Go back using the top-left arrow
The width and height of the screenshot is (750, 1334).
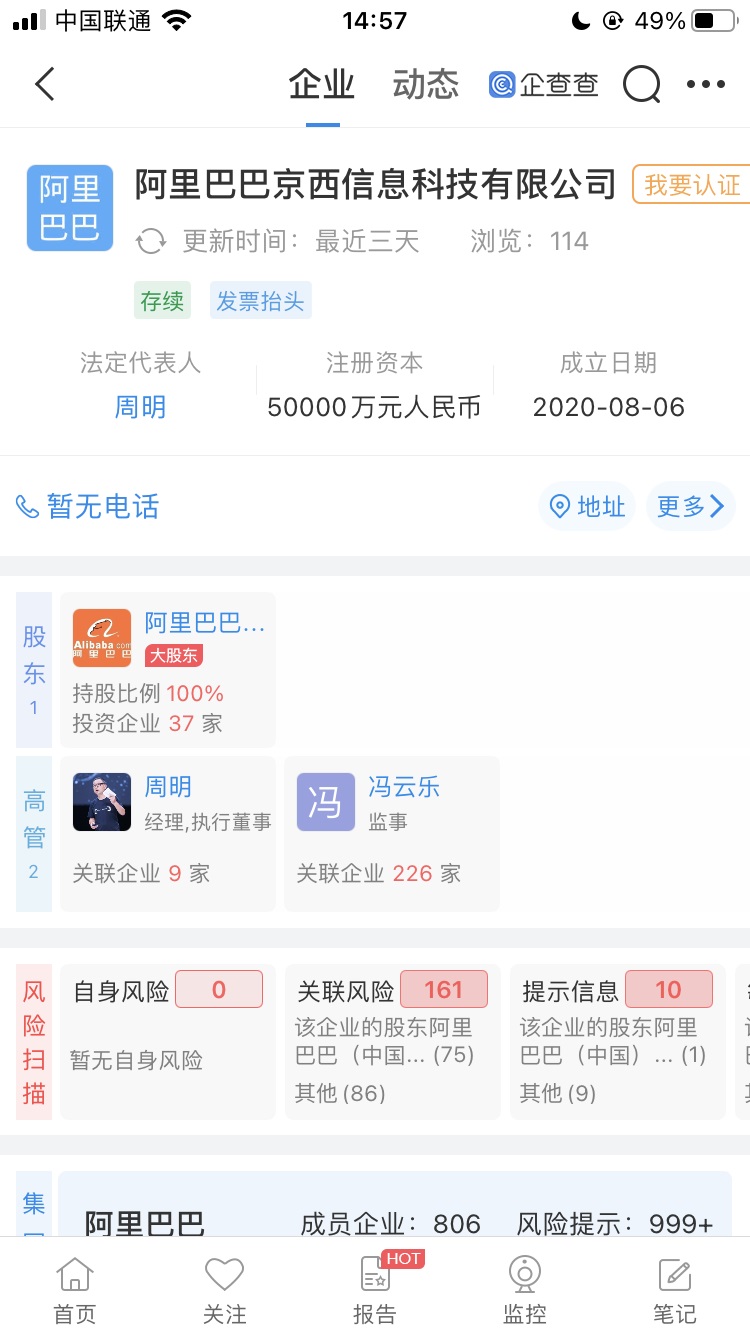coord(45,84)
